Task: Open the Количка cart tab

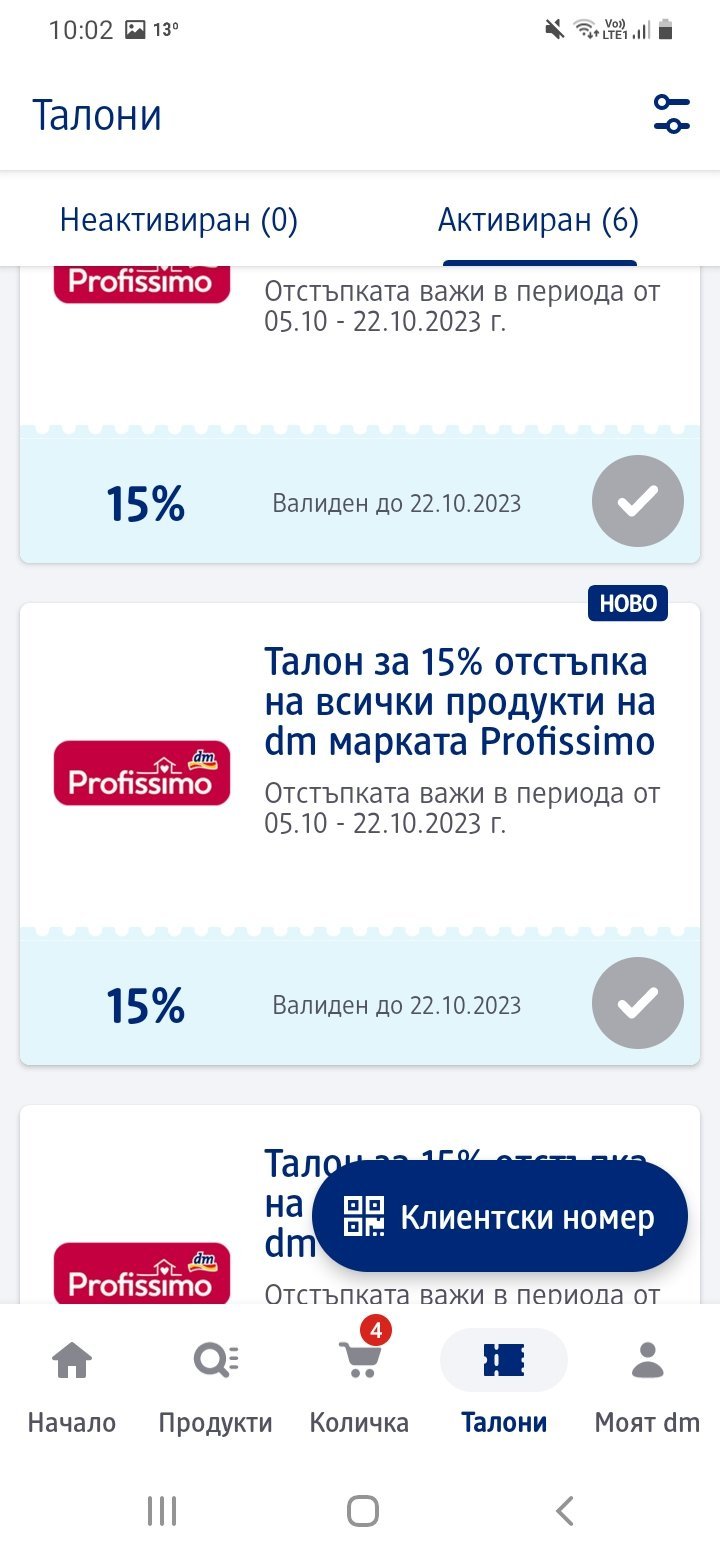Action: click(360, 1388)
